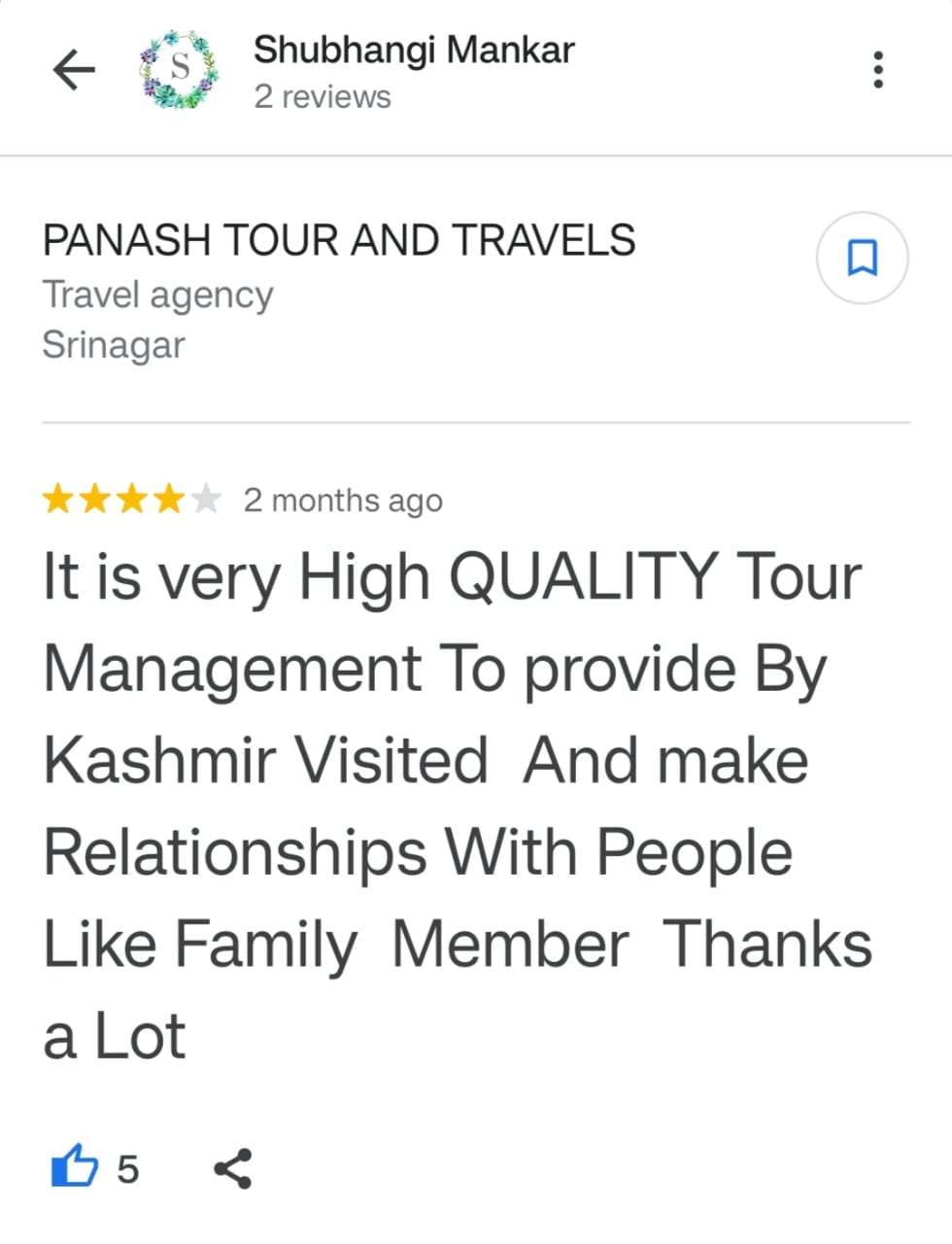Share this review

pyautogui.click(x=233, y=1168)
